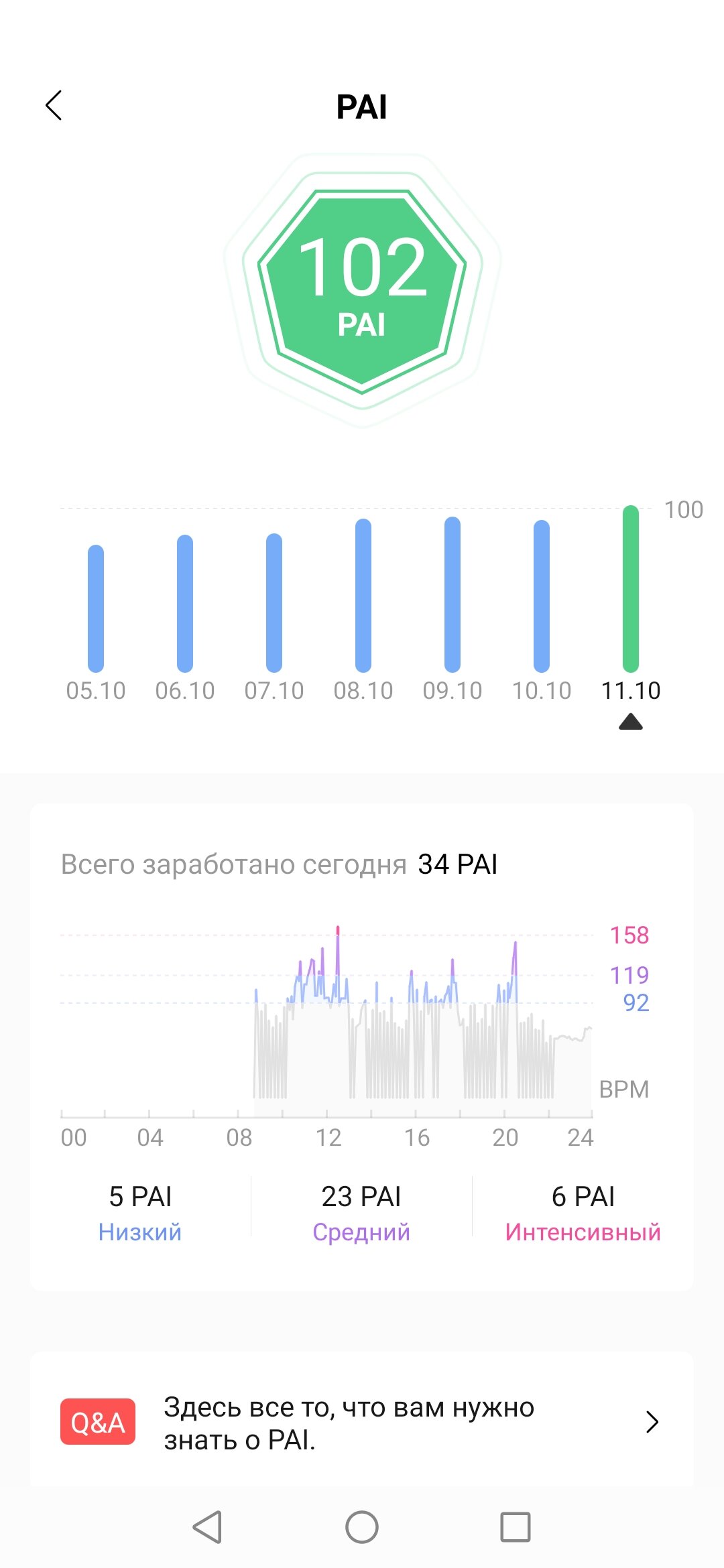Select the 06.10 bar in the chart
724x1568 pixels.
tap(185, 603)
